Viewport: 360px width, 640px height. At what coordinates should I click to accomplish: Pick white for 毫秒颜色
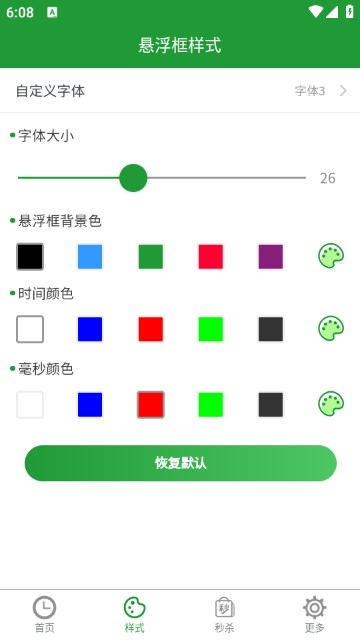pos(30,404)
